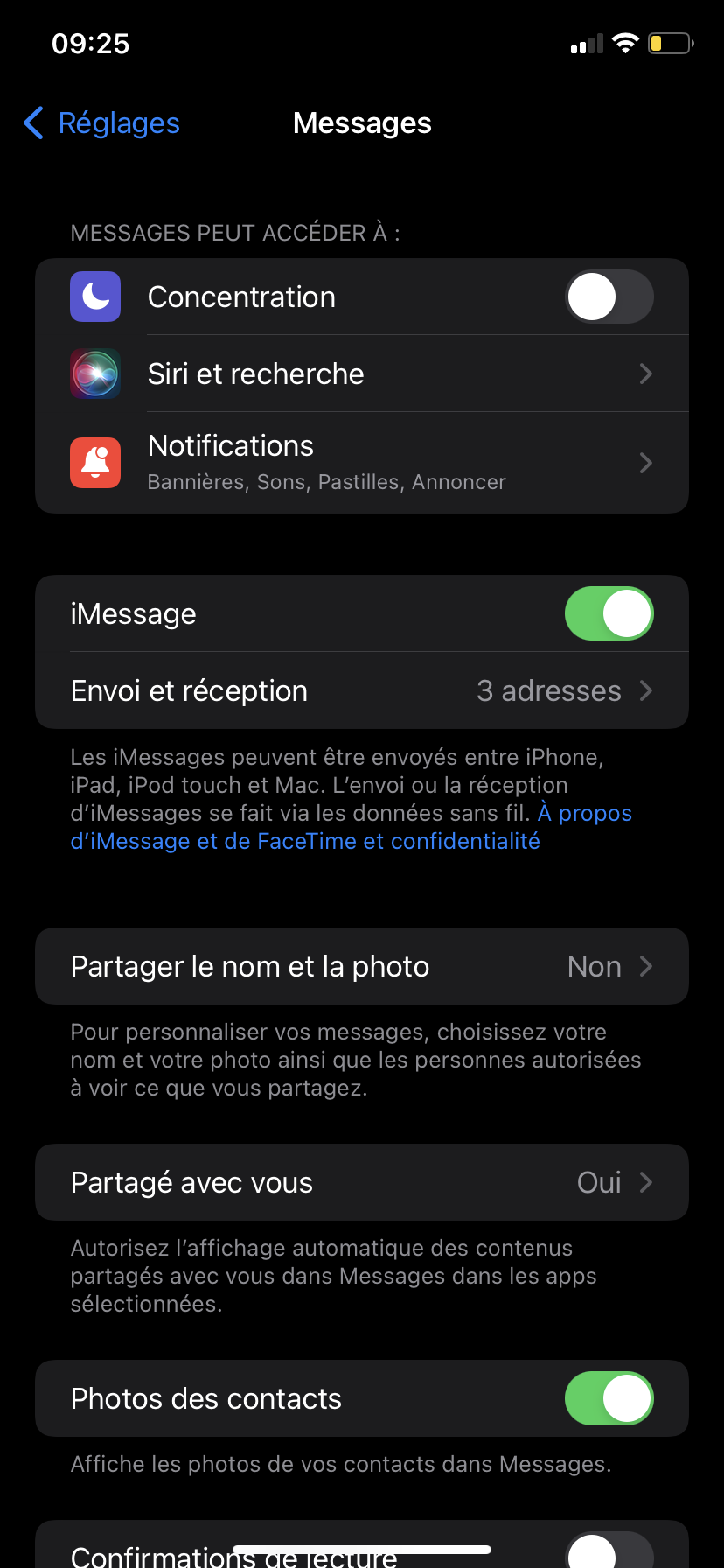Toggle Confirmations de lecture switch
This screenshot has width=724, height=1568.
coord(609,1550)
